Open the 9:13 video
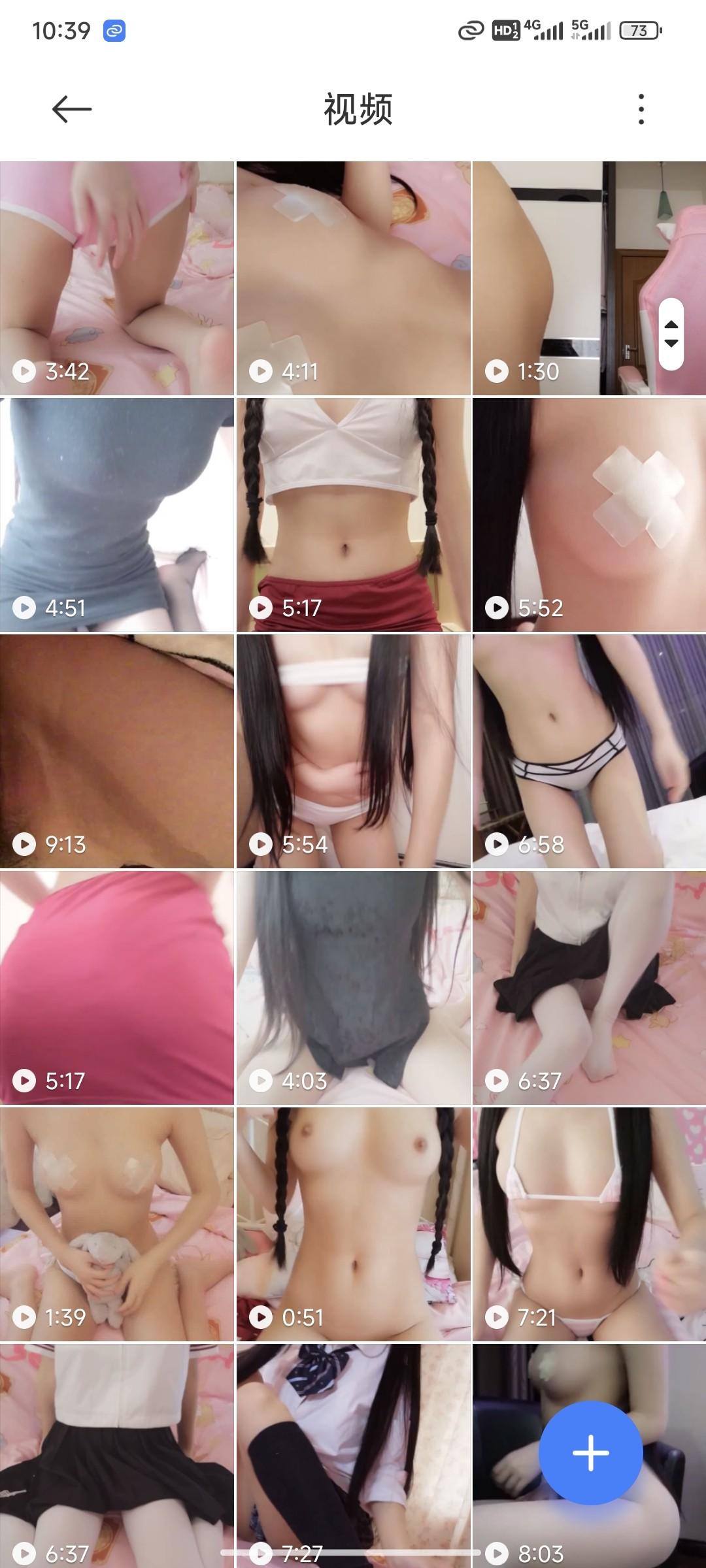Screen dimensions: 706x1568 coord(116,751)
